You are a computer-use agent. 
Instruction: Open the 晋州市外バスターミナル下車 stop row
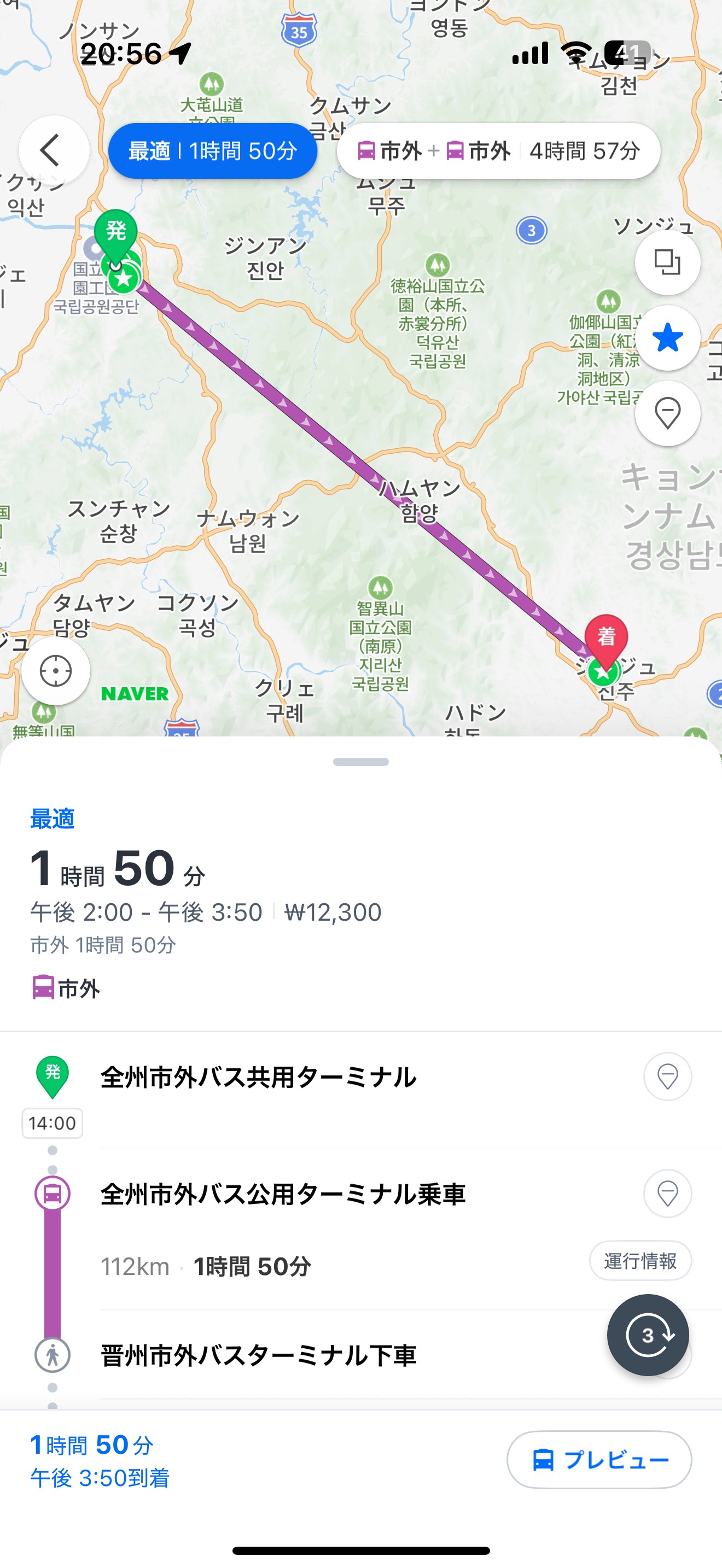click(258, 1355)
